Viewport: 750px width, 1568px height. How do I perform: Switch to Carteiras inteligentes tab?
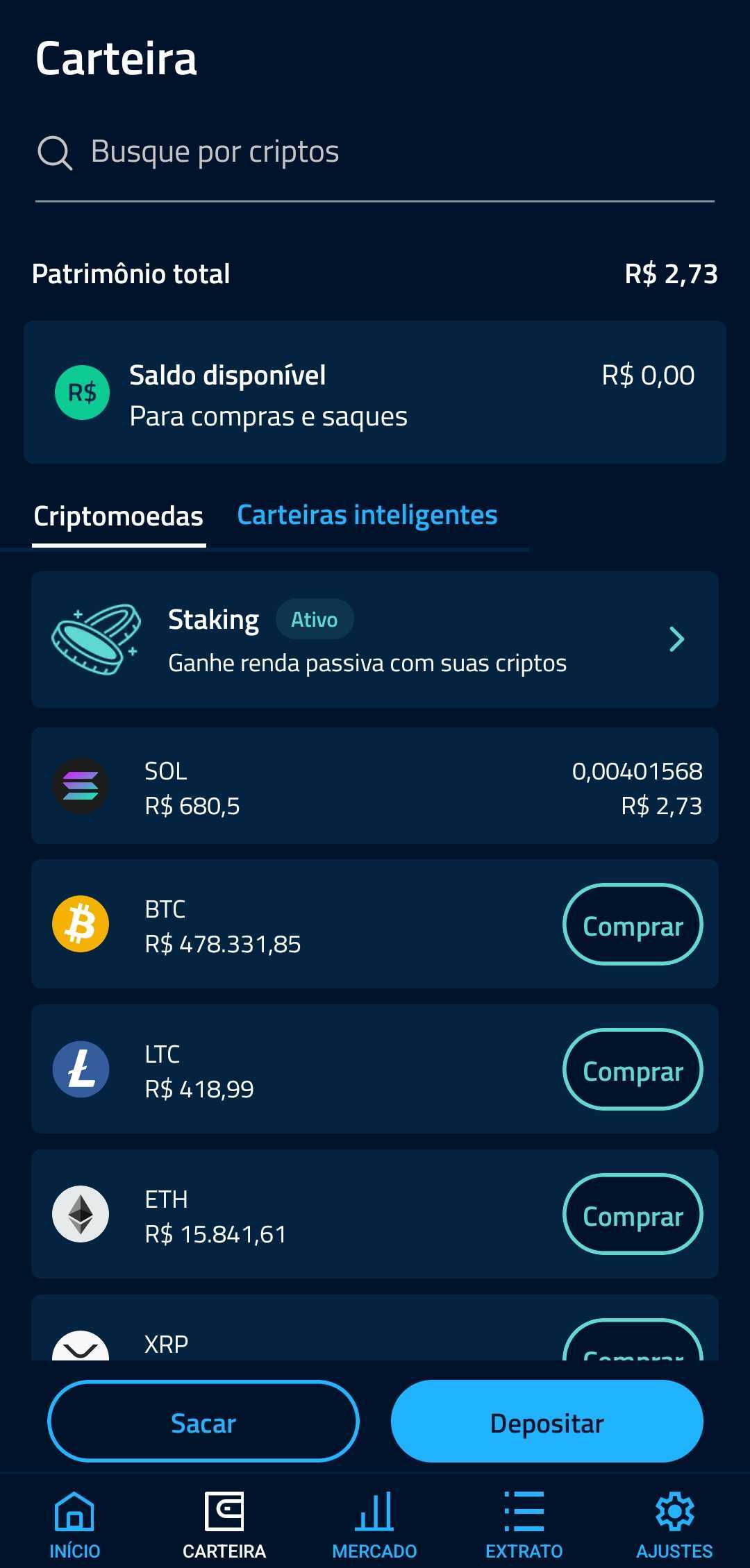[x=367, y=516]
